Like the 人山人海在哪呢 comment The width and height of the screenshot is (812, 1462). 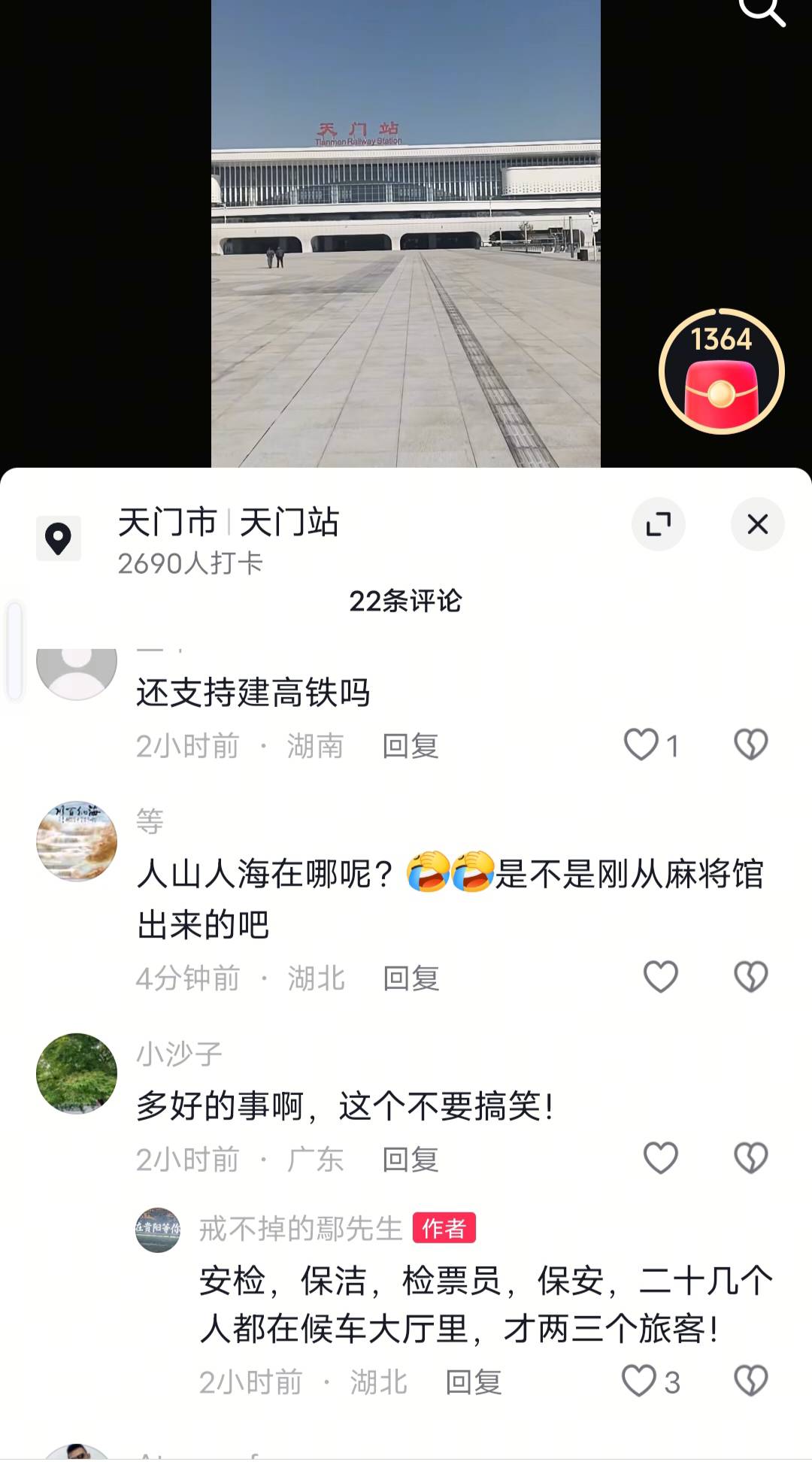pos(661,978)
